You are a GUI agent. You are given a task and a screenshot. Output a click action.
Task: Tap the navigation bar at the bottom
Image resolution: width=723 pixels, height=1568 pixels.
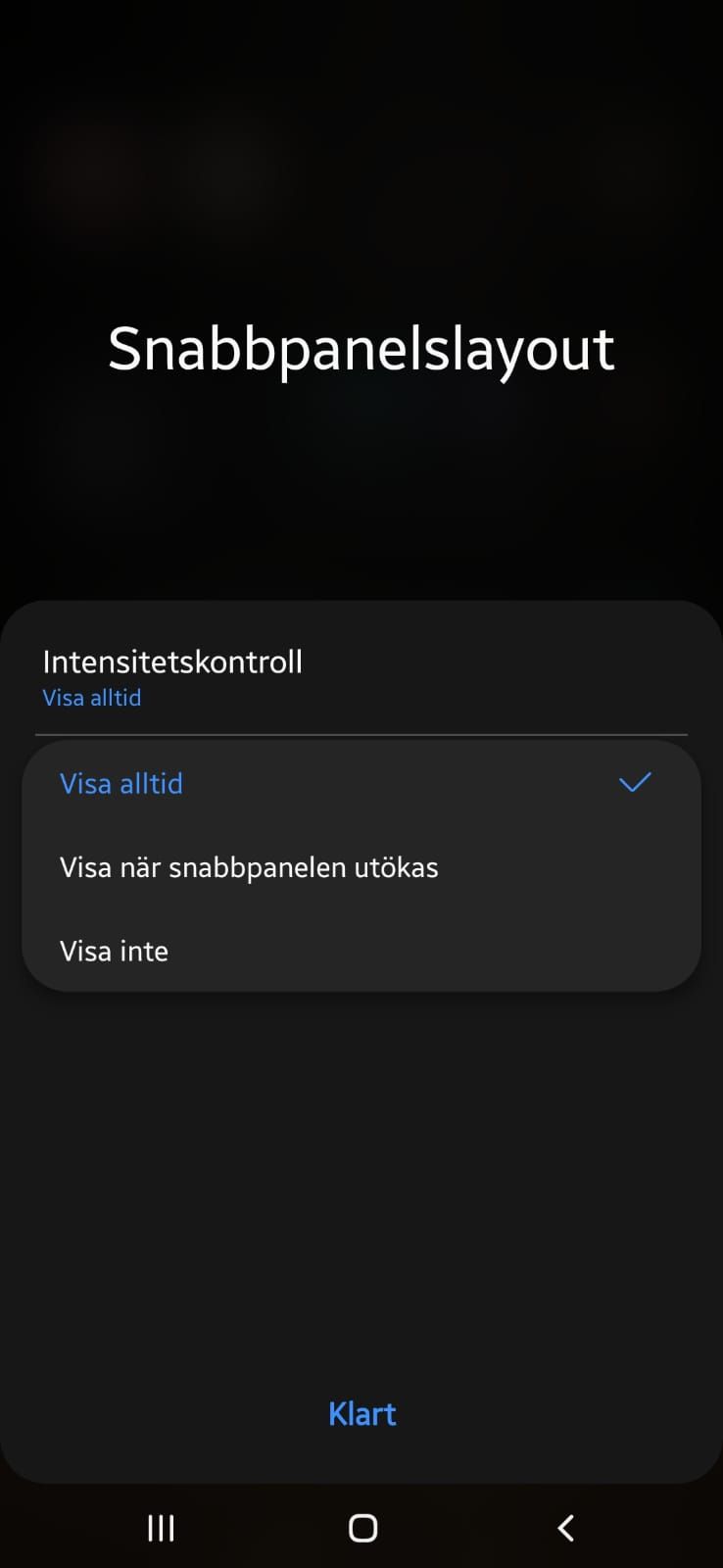click(361, 1527)
